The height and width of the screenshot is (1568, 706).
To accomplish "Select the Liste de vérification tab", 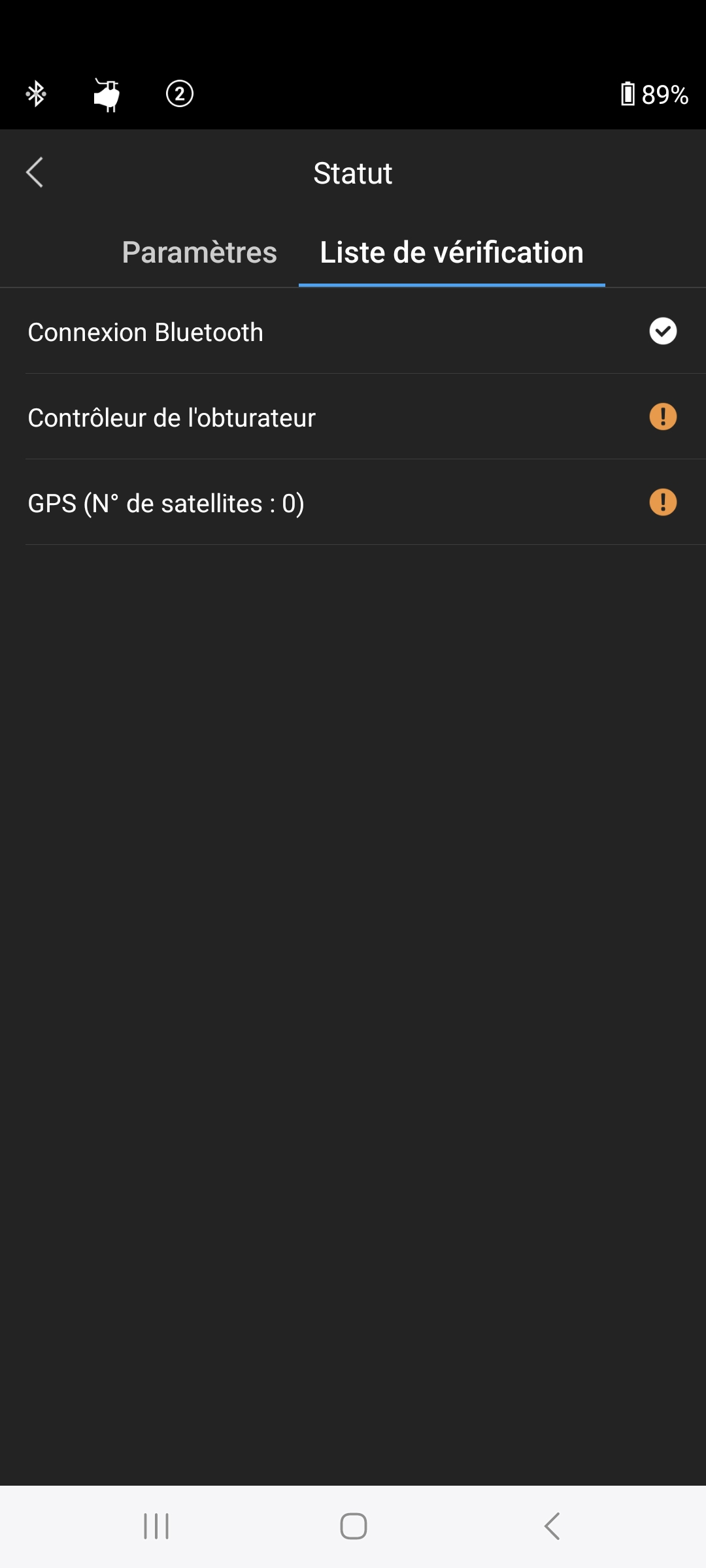I will pyautogui.click(x=452, y=252).
